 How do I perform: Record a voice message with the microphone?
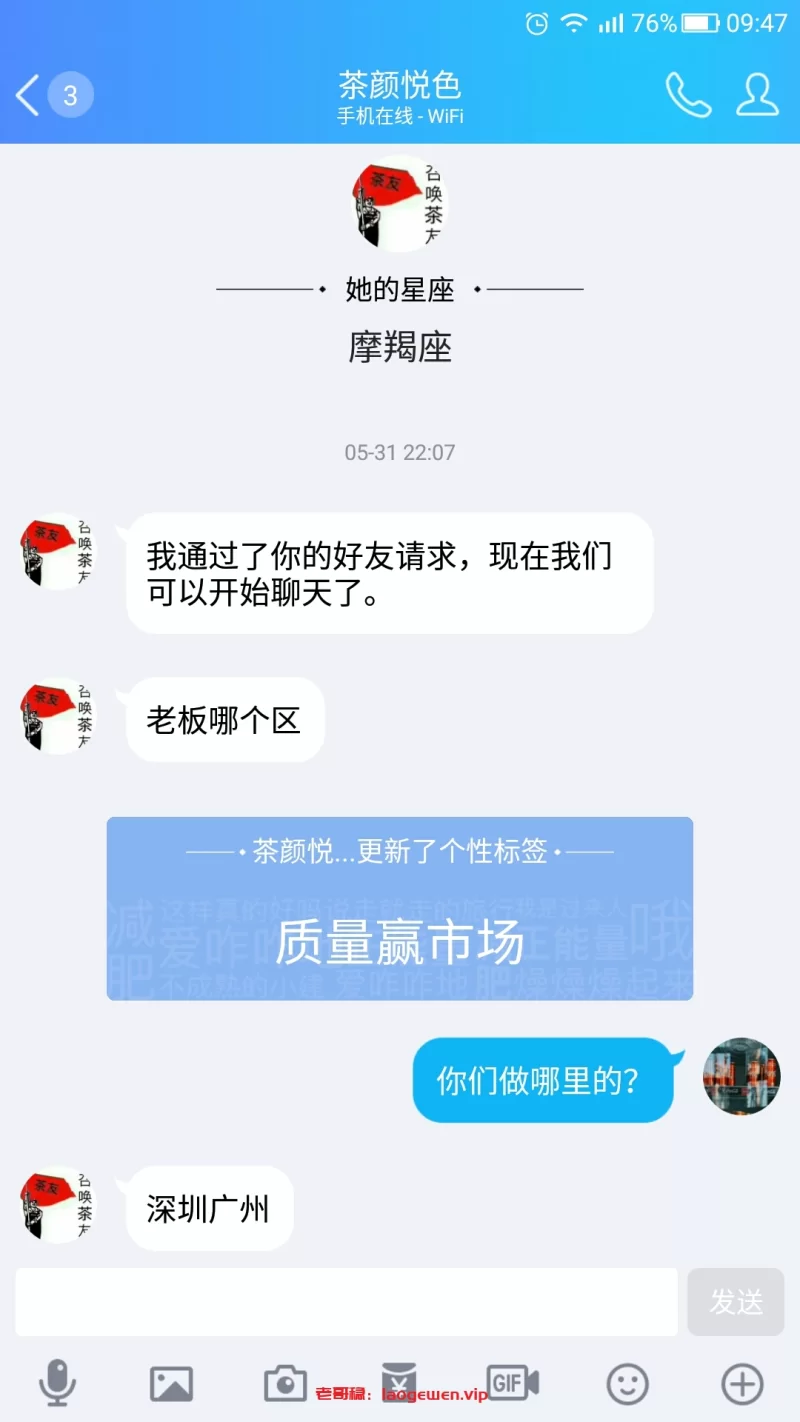click(57, 1384)
